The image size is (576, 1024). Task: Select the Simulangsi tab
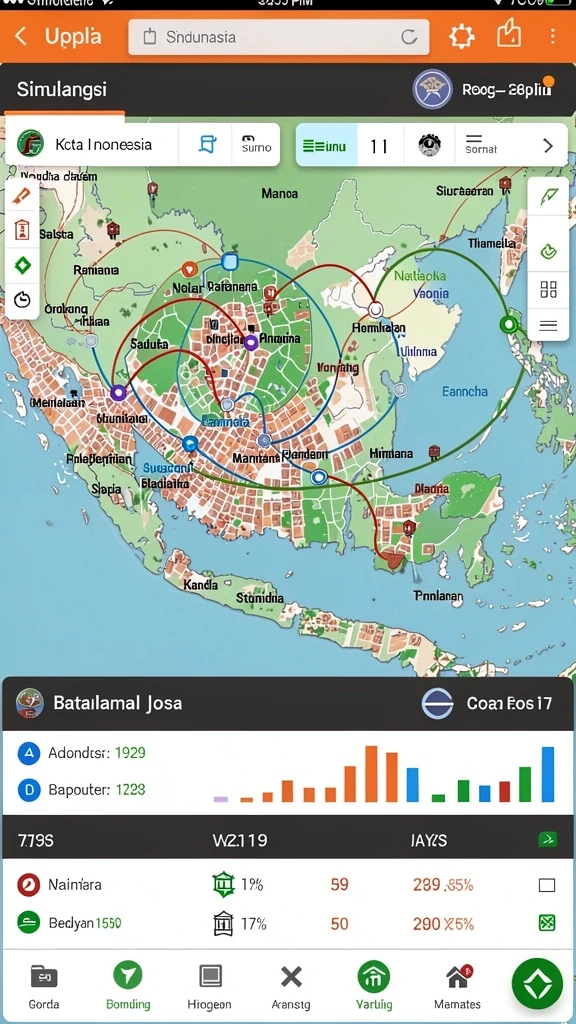coord(62,89)
